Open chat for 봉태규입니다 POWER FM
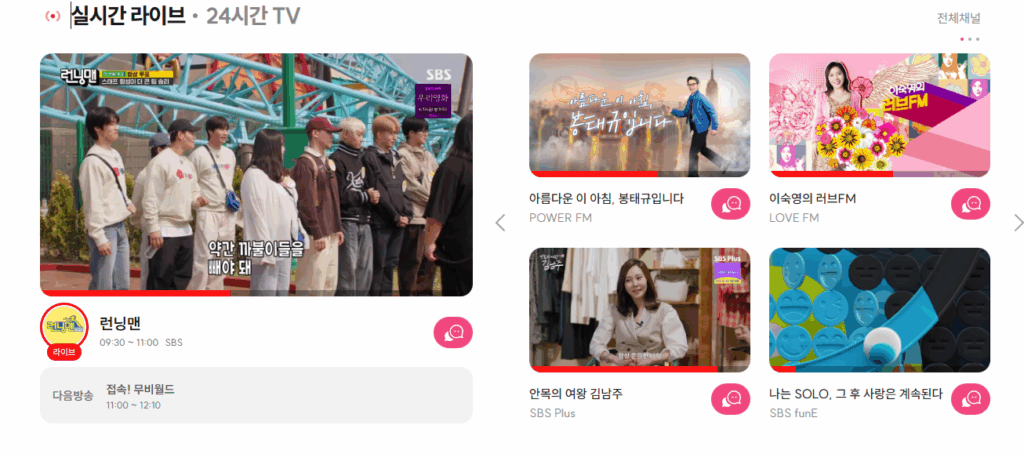 click(730, 204)
